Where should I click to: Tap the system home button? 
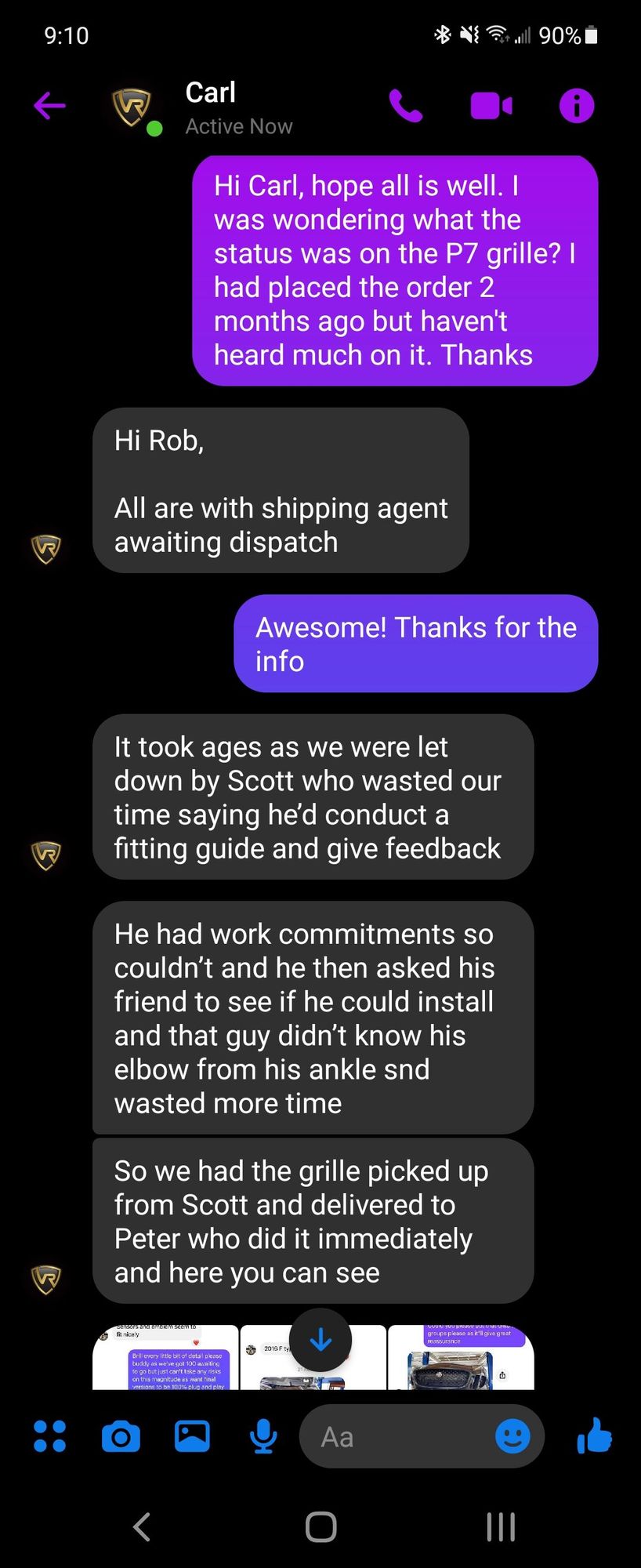[320, 1526]
